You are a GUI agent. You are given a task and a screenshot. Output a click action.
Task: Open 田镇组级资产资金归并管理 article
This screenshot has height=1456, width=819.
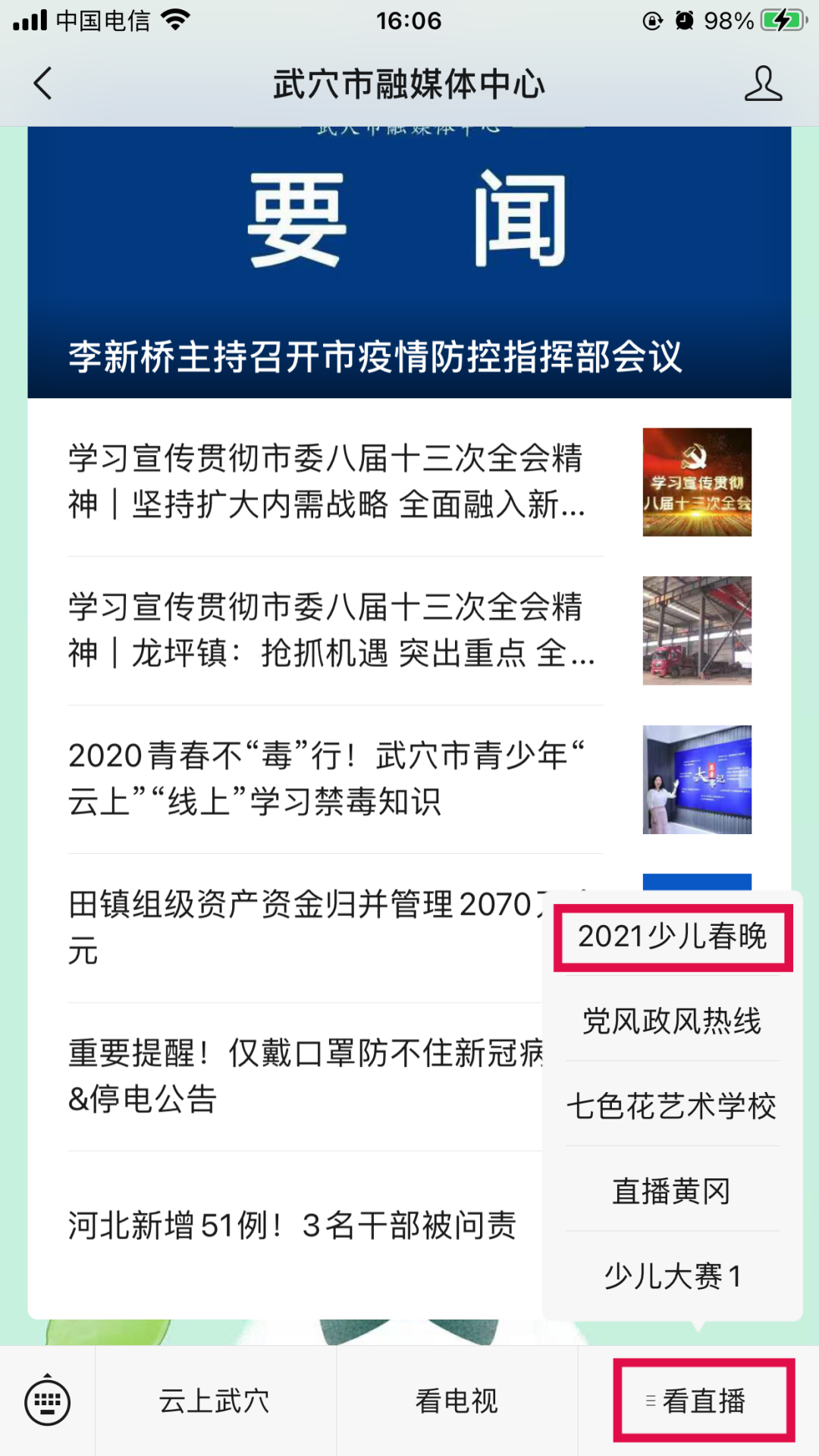pyautogui.click(x=303, y=927)
